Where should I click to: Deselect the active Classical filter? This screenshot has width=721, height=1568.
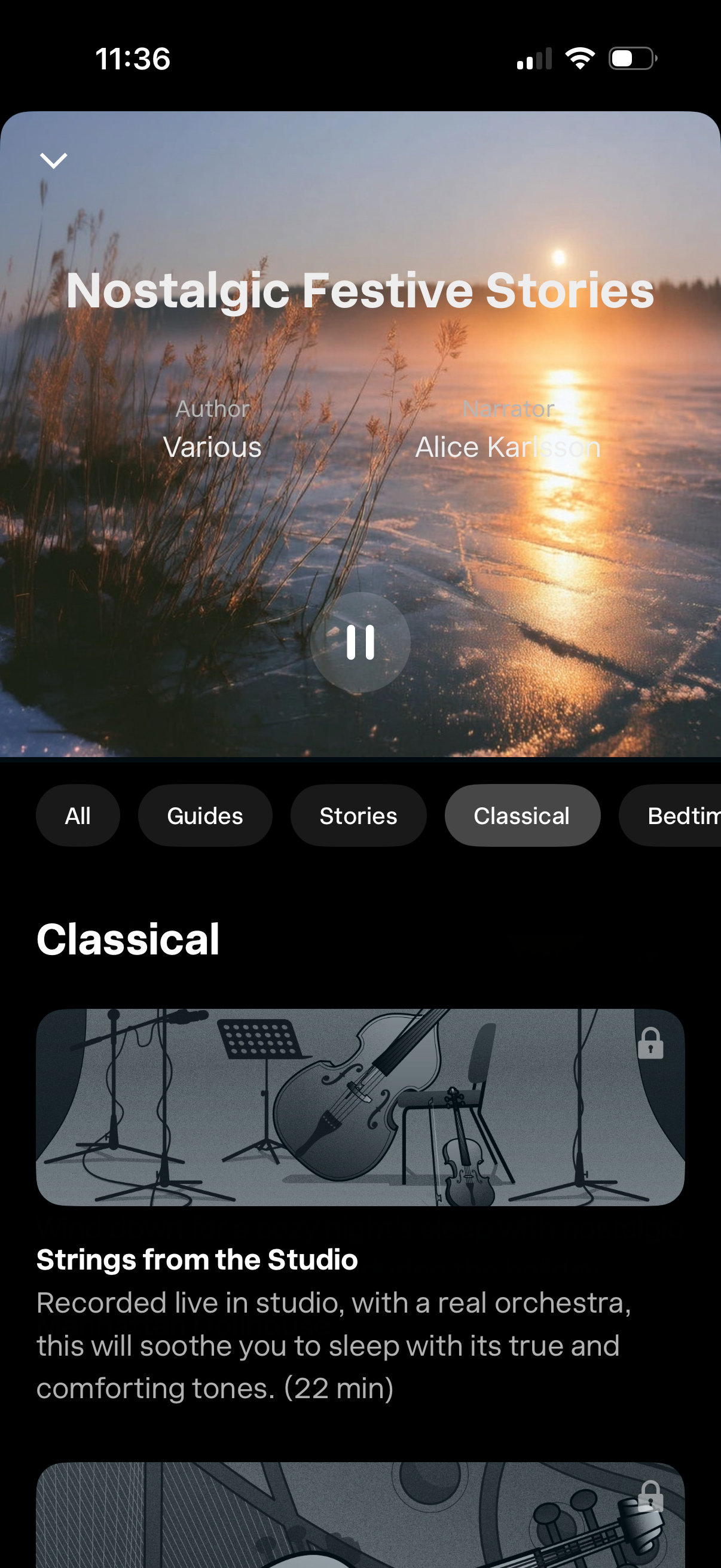[522, 815]
